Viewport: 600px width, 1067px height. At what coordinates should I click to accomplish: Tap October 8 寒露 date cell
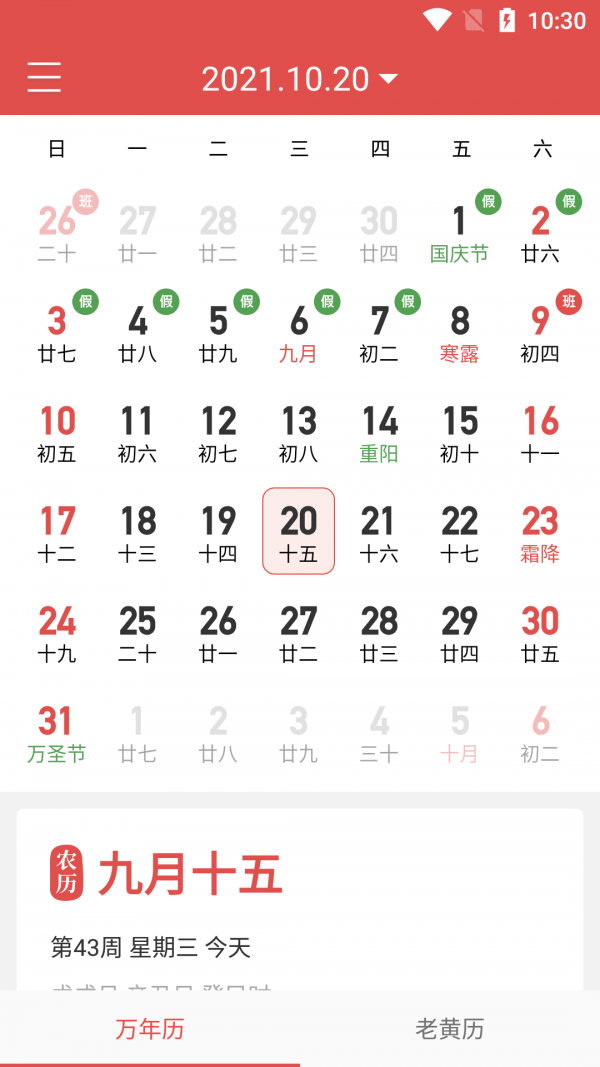pos(459,333)
